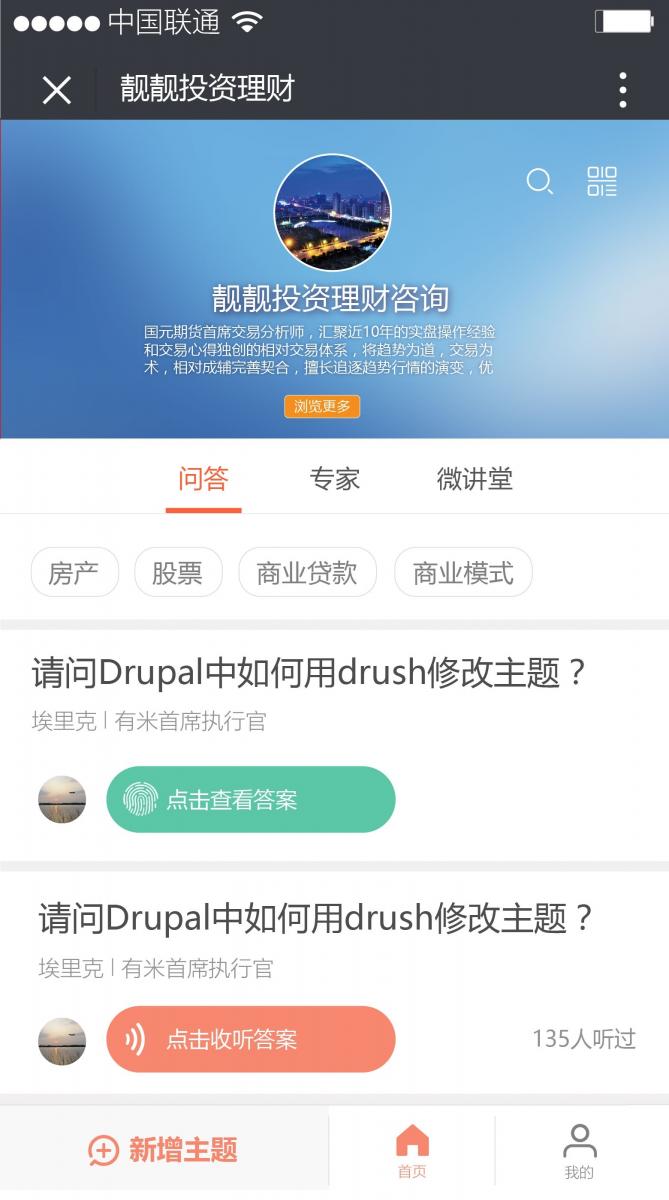Select the 商业模式 chip
669x1200 pixels.
tap(463, 573)
